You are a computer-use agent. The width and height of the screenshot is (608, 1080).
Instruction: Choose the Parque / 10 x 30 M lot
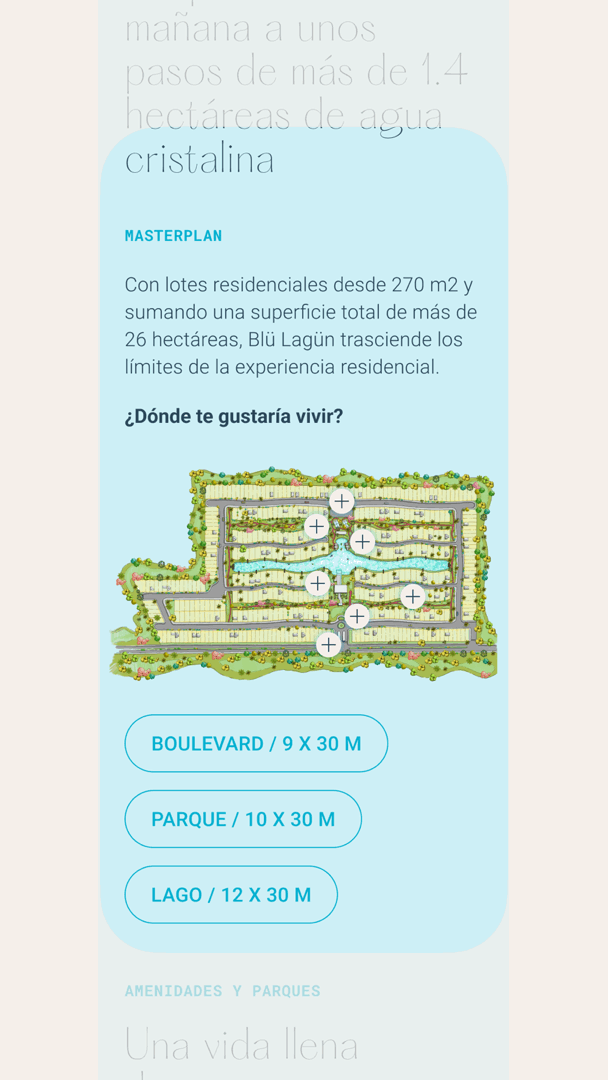243,819
